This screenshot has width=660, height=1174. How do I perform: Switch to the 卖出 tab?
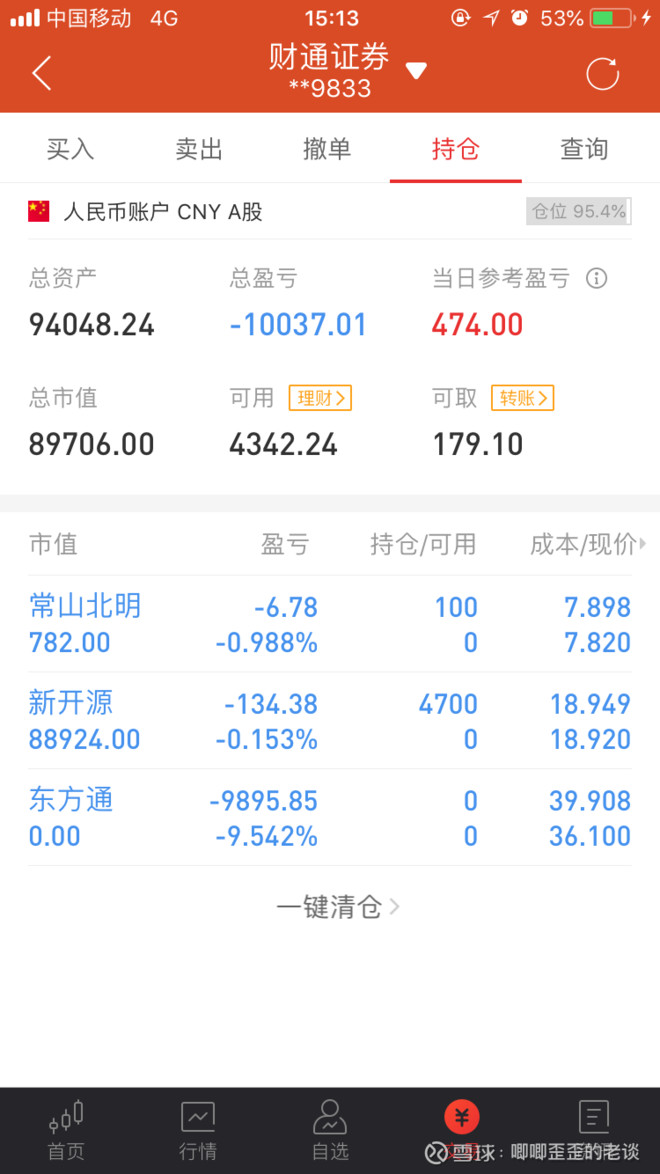(199, 149)
